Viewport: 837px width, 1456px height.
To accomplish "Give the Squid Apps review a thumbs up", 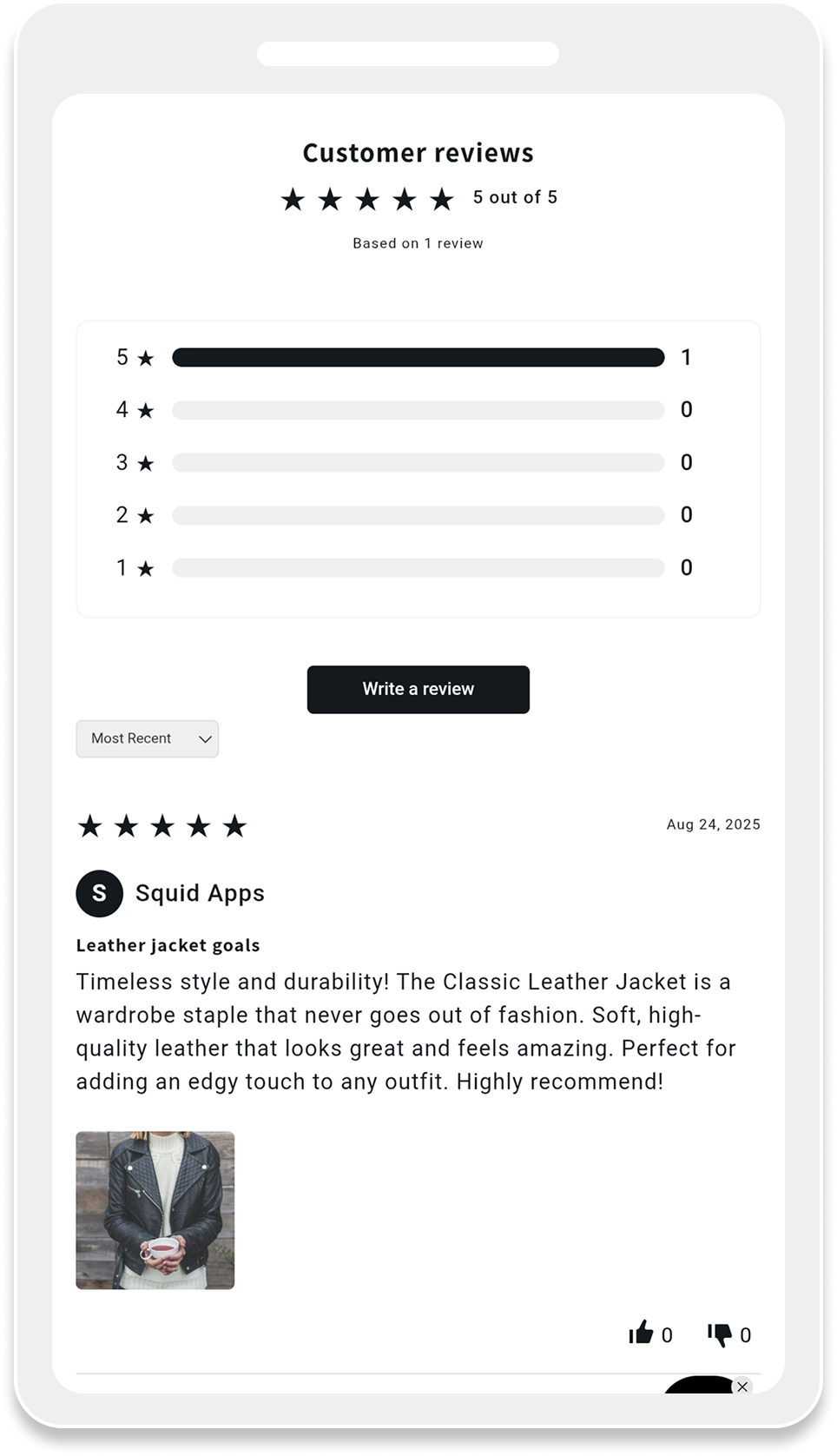I will coord(641,1333).
